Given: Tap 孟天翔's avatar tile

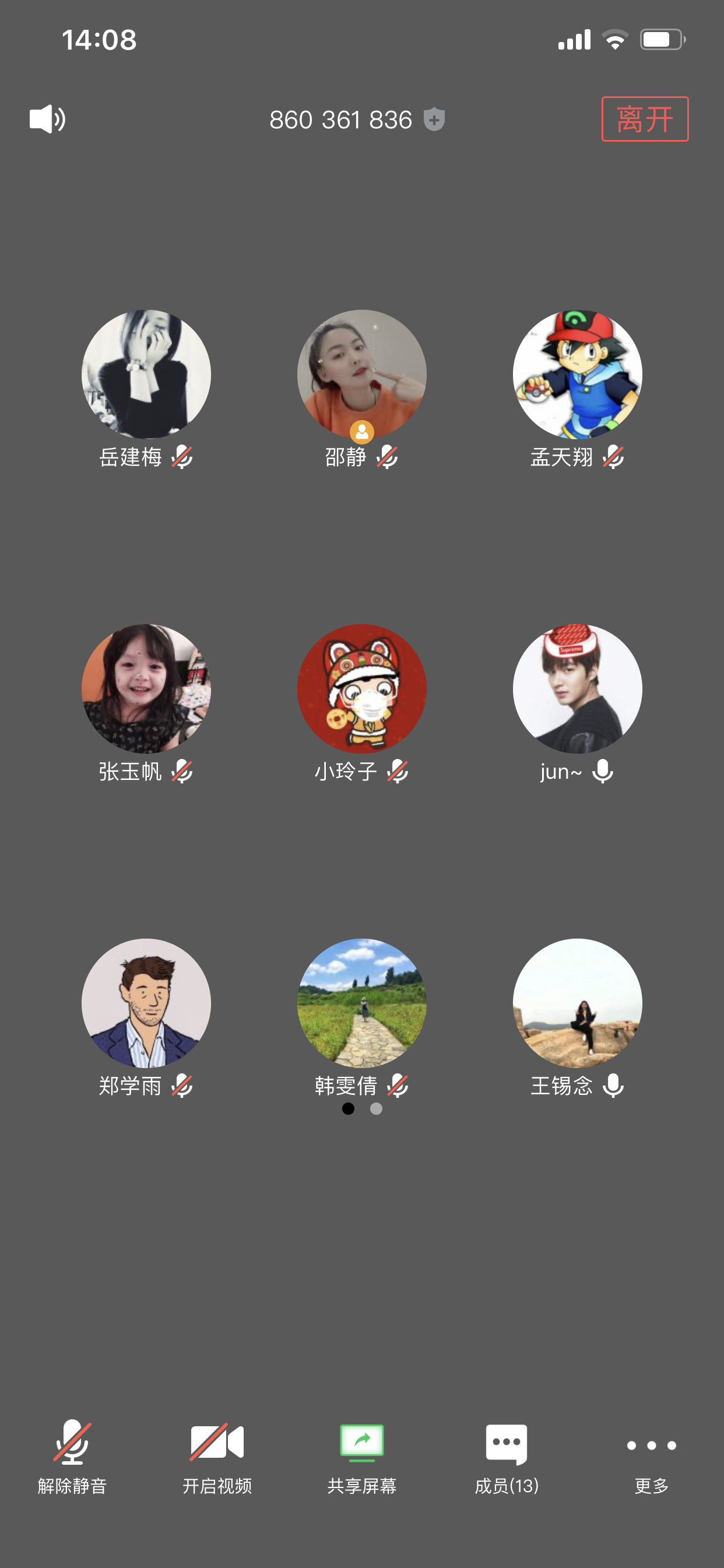Looking at the screenshot, I should [577, 374].
